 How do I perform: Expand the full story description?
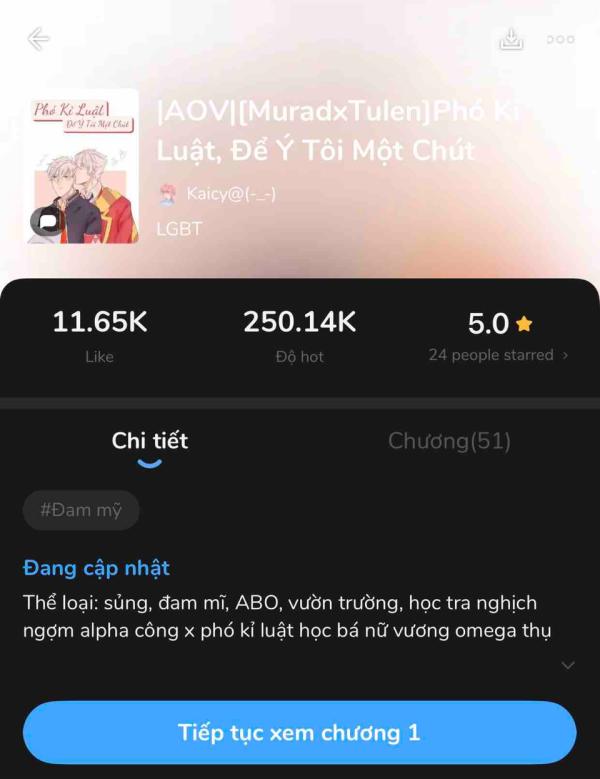coord(567,665)
